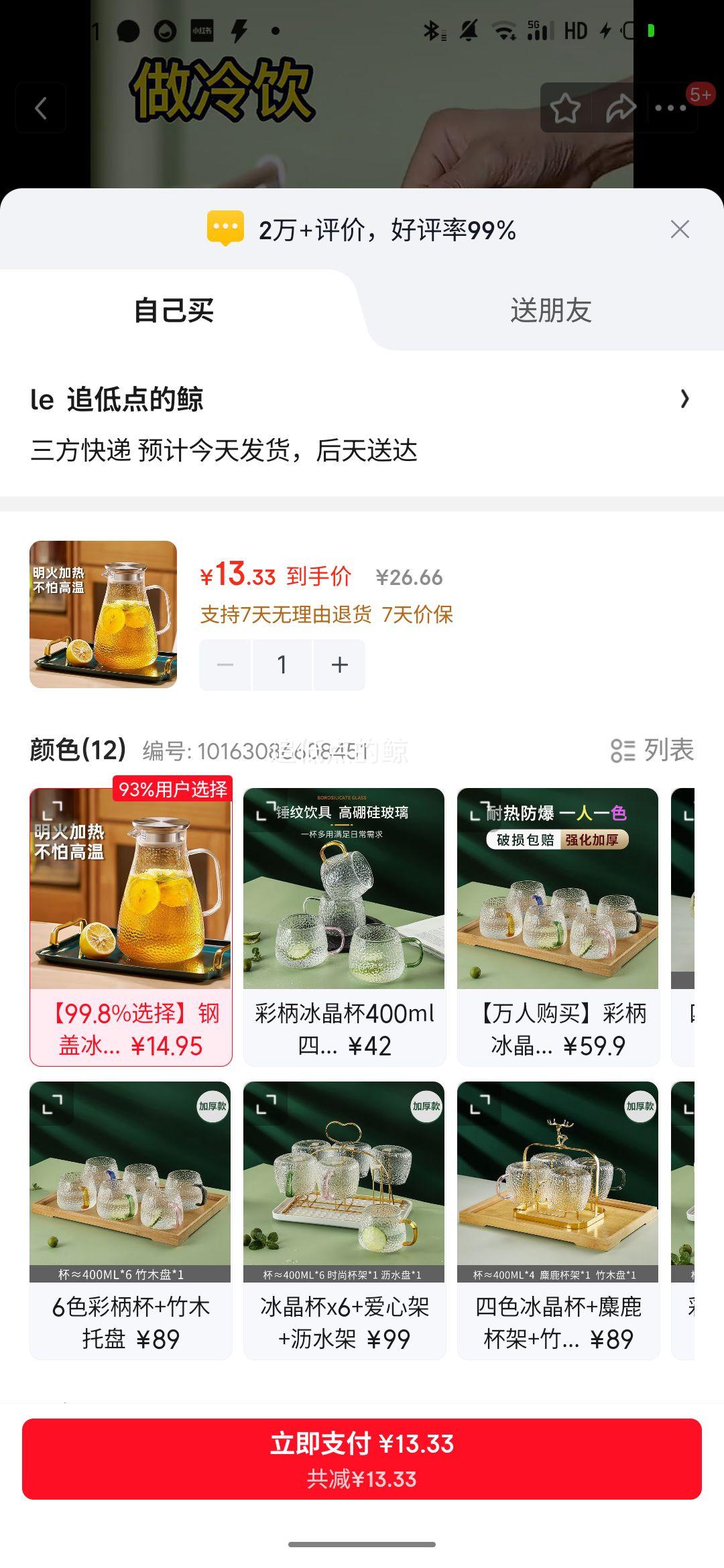The height and width of the screenshot is (1568, 724).
Task: Tap the star favorite icon
Action: click(x=566, y=107)
